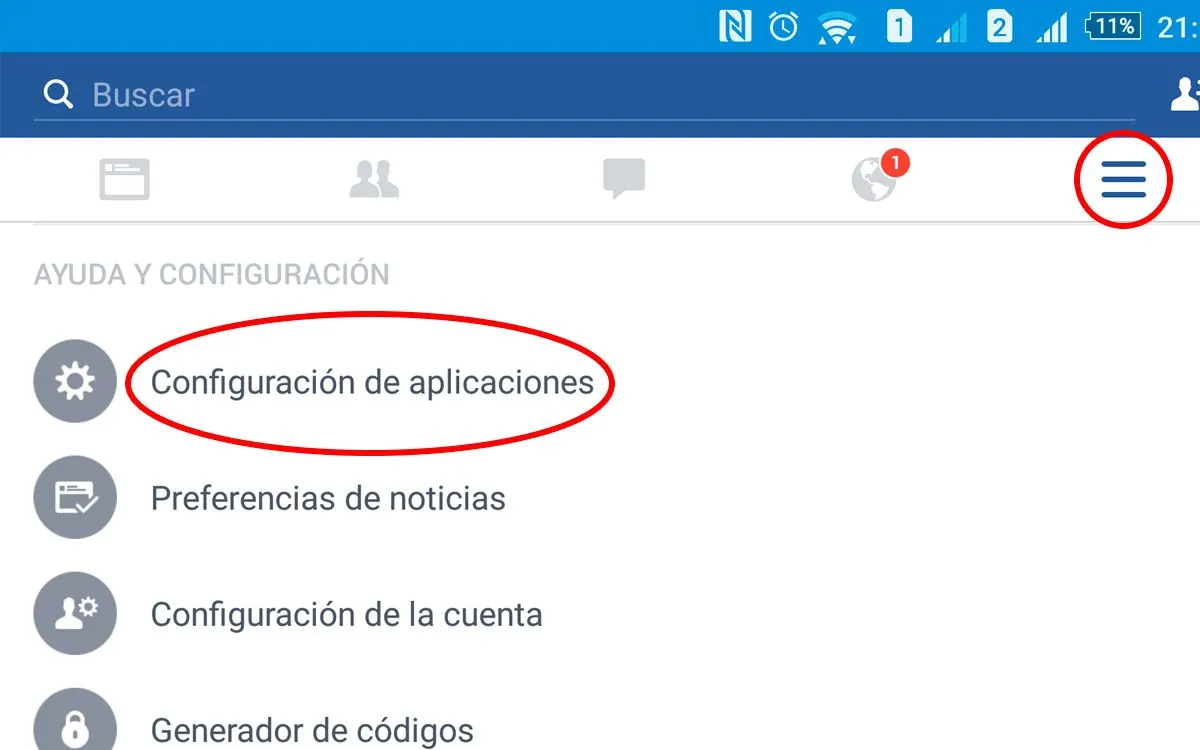Go to Configuración de la cuenta

pyautogui.click(x=346, y=614)
